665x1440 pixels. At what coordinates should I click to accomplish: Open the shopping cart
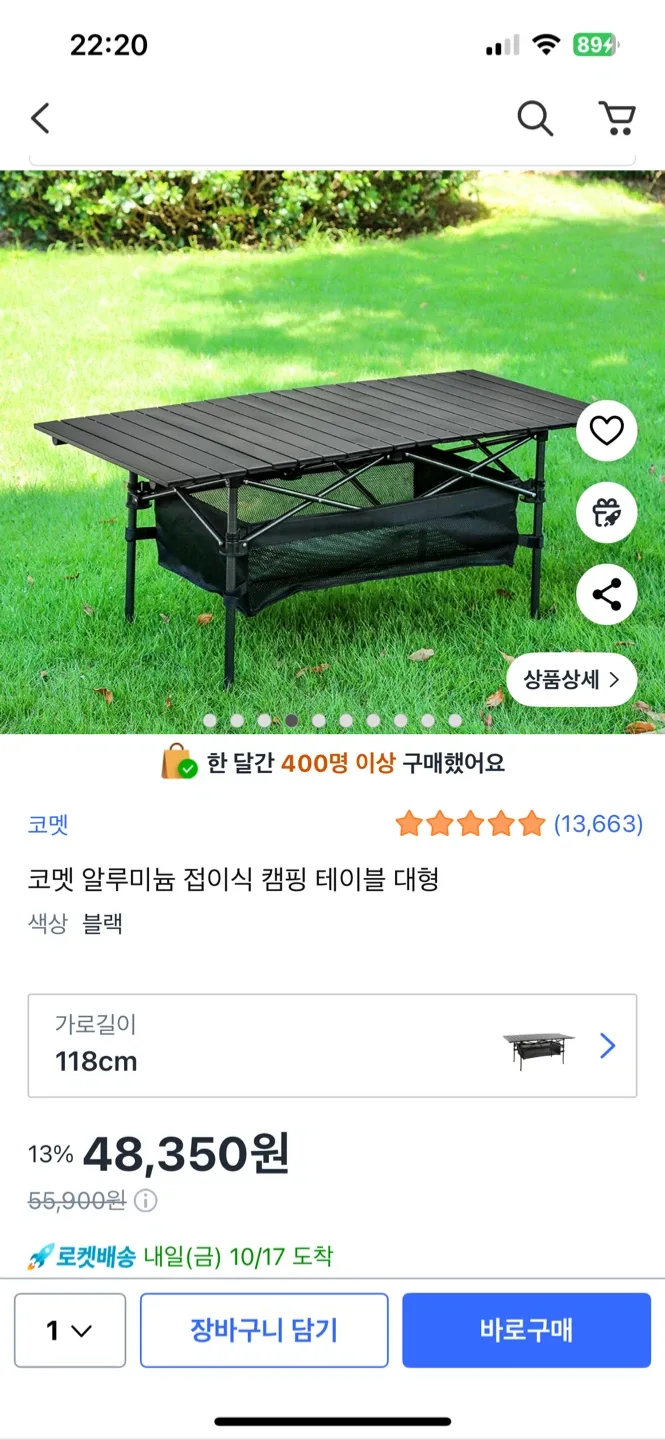617,118
